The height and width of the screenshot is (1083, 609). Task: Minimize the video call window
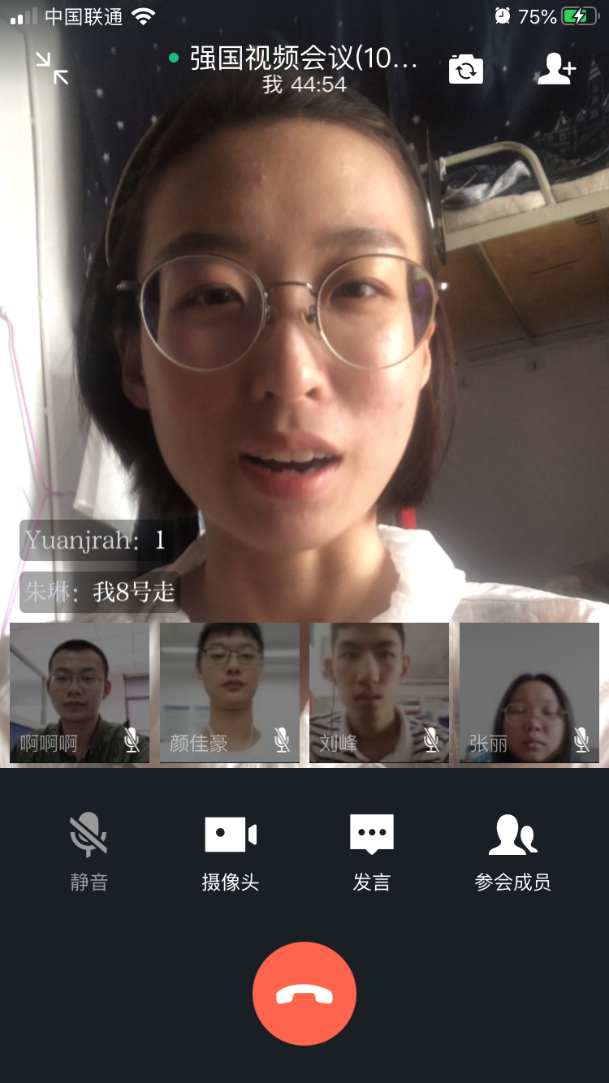point(51,67)
